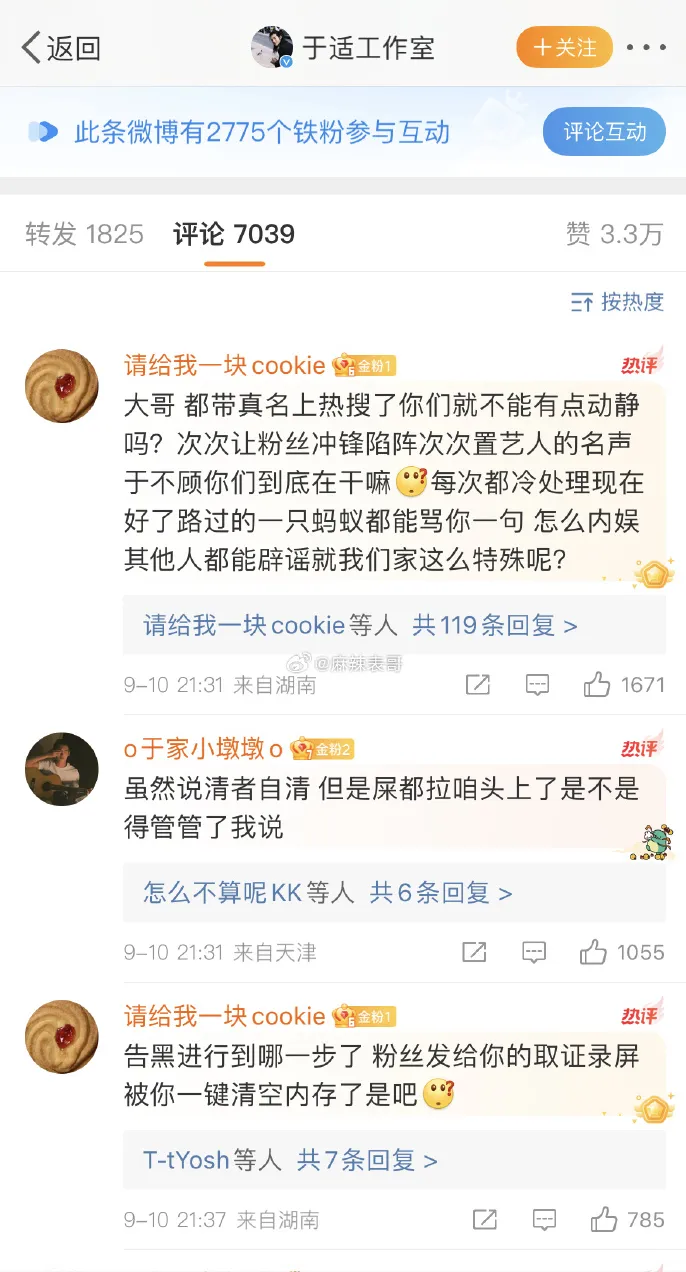Like the comment with 785 likes
The width and height of the screenshot is (686, 1272).
[604, 1220]
